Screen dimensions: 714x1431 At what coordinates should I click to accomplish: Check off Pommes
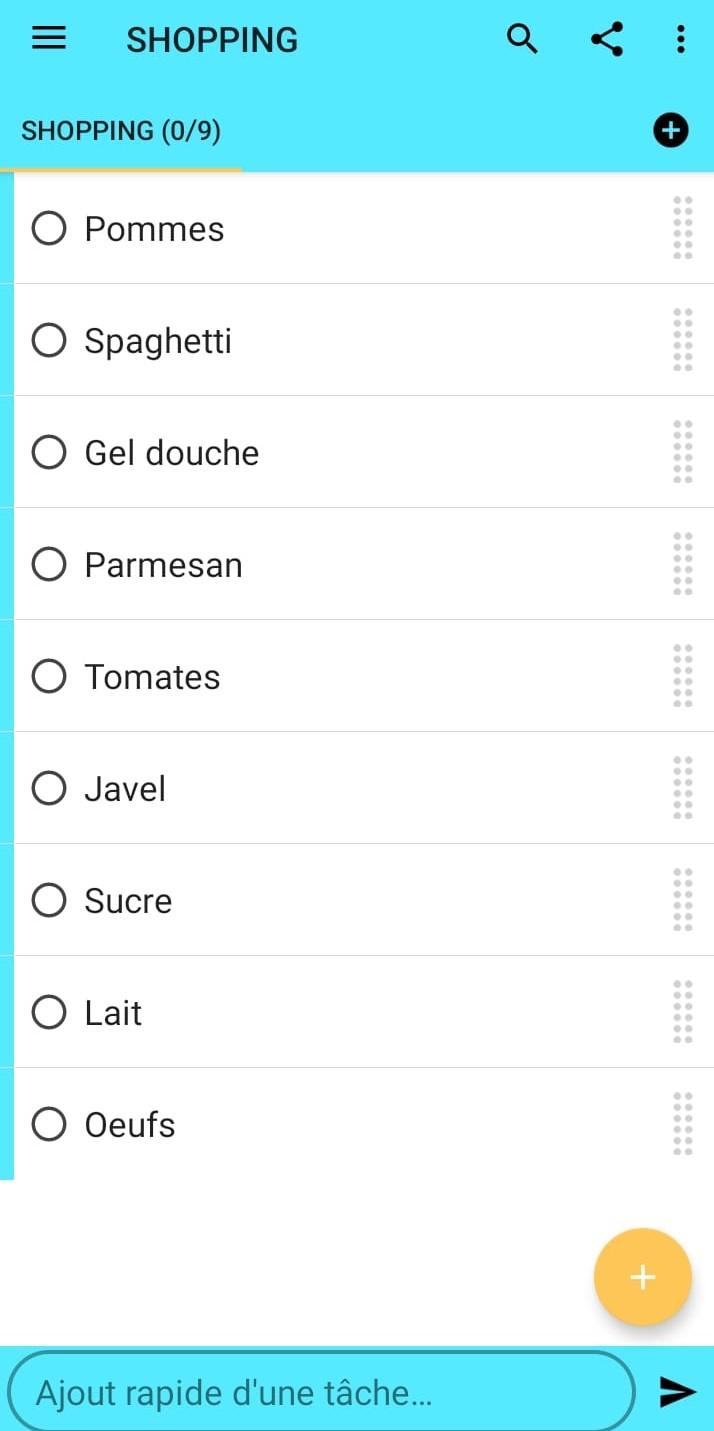click(x=49, y=228)
